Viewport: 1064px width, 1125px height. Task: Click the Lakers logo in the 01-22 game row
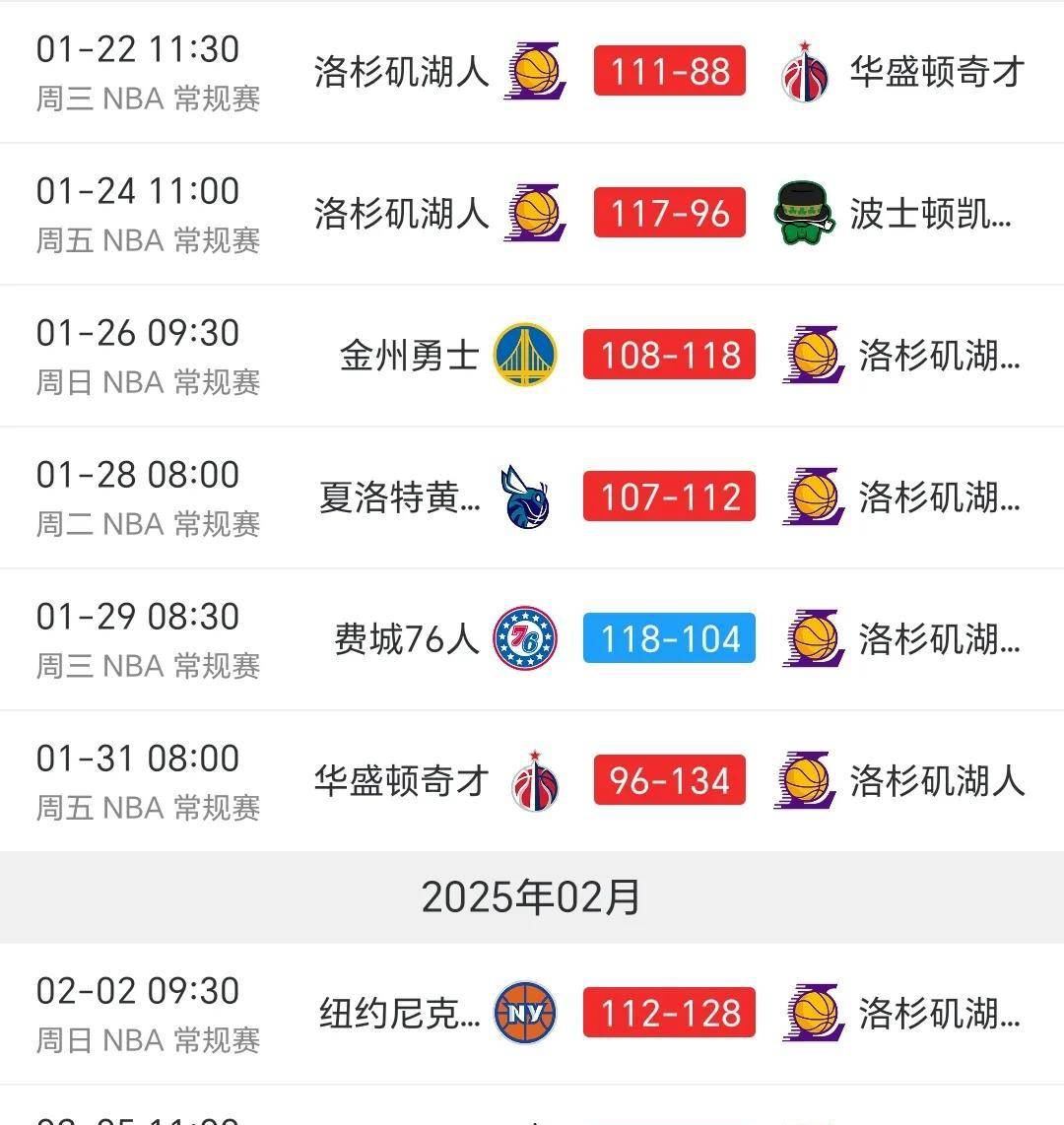click(x=535, y=71)
